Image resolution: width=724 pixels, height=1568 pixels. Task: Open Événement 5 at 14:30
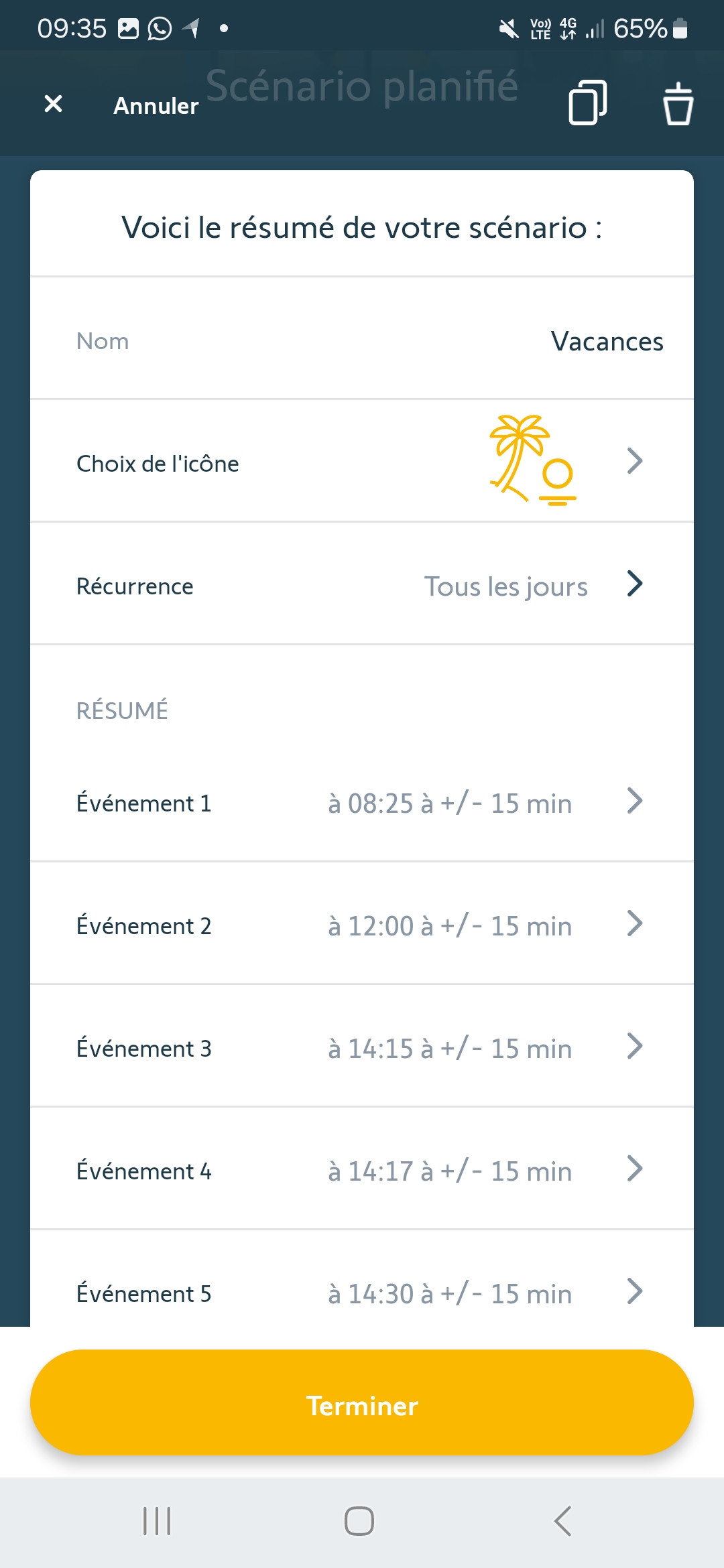[x=362, y=1292]
